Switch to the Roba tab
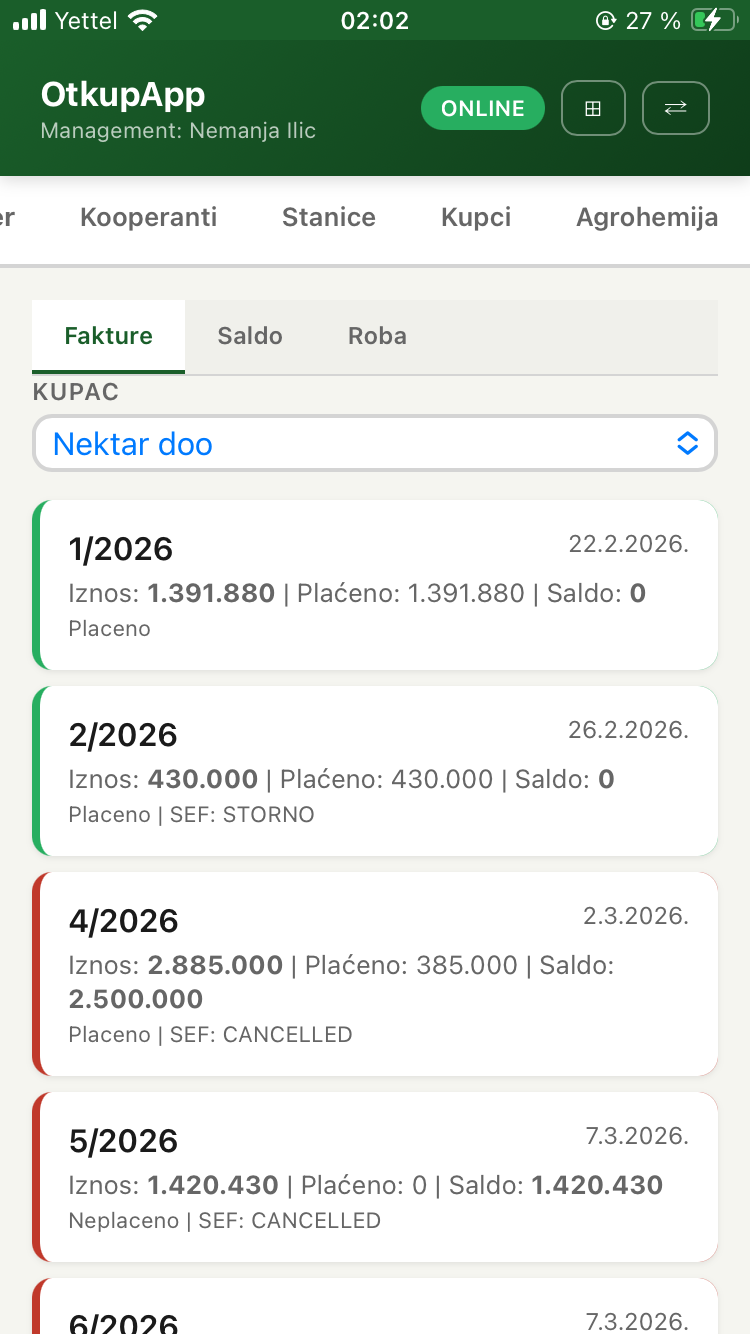 click(376, 336)
